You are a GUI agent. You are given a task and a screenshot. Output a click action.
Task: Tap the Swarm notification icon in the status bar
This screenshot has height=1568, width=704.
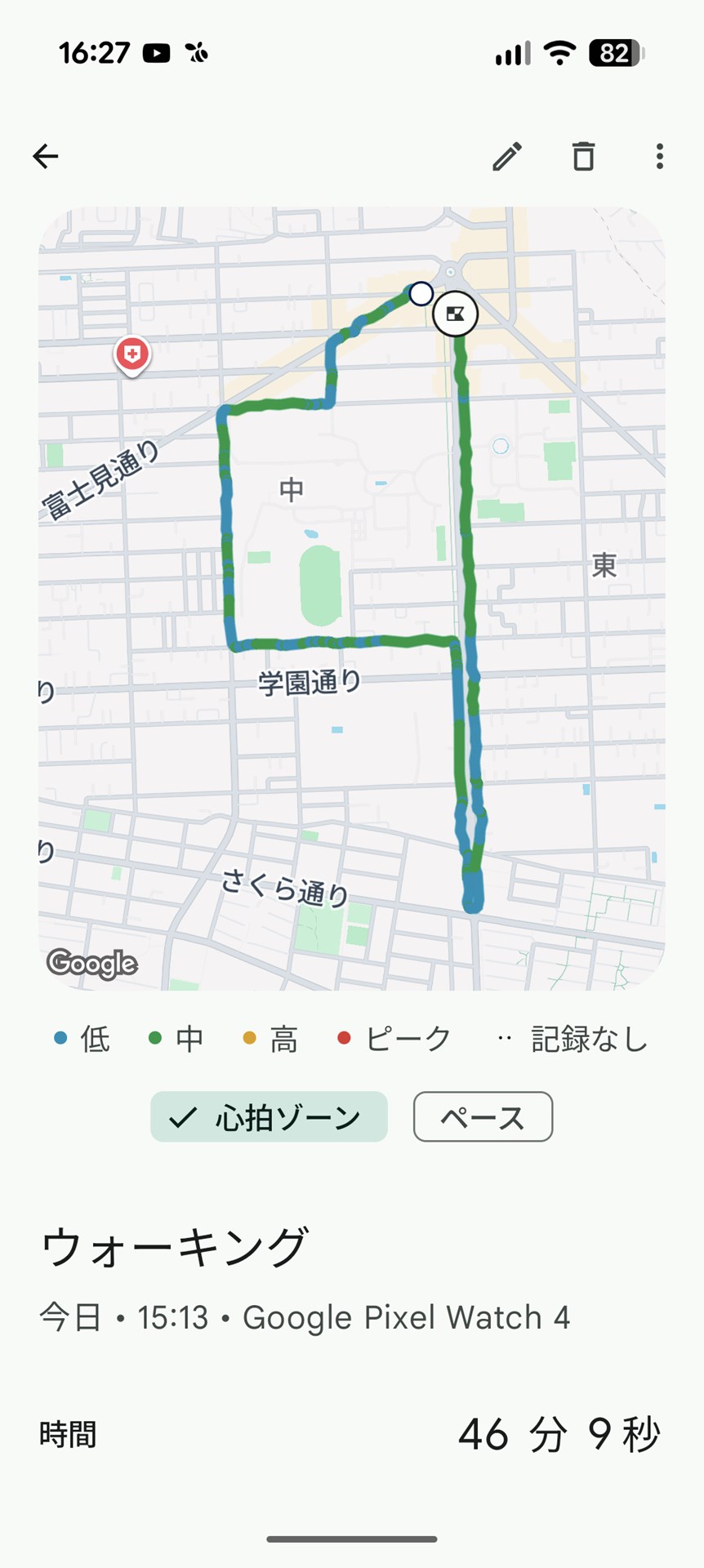pyautogui.click(x=196, y=52)
